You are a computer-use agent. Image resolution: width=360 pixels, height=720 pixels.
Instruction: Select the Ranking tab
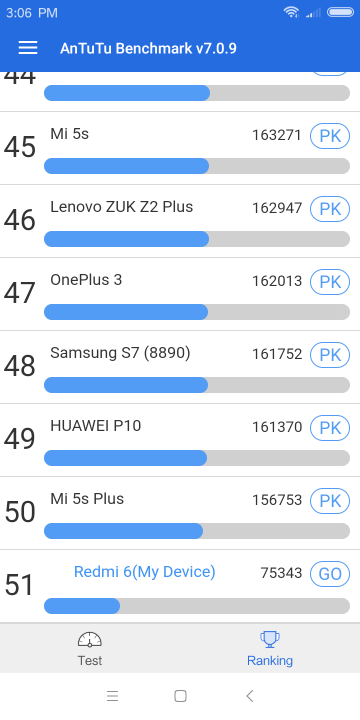coord(270,649)
